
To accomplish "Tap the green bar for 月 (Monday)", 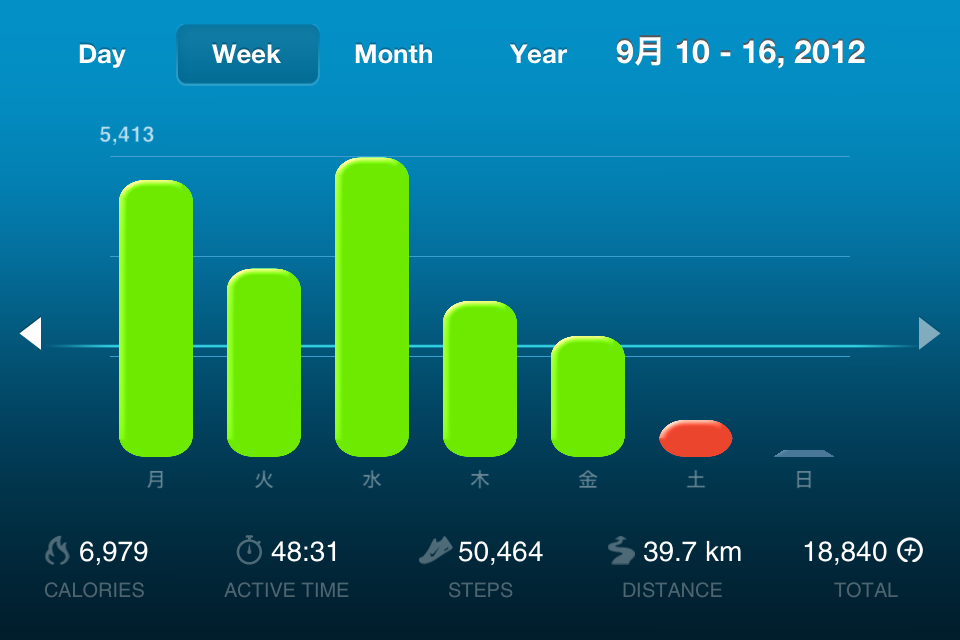I will point(156,318).
